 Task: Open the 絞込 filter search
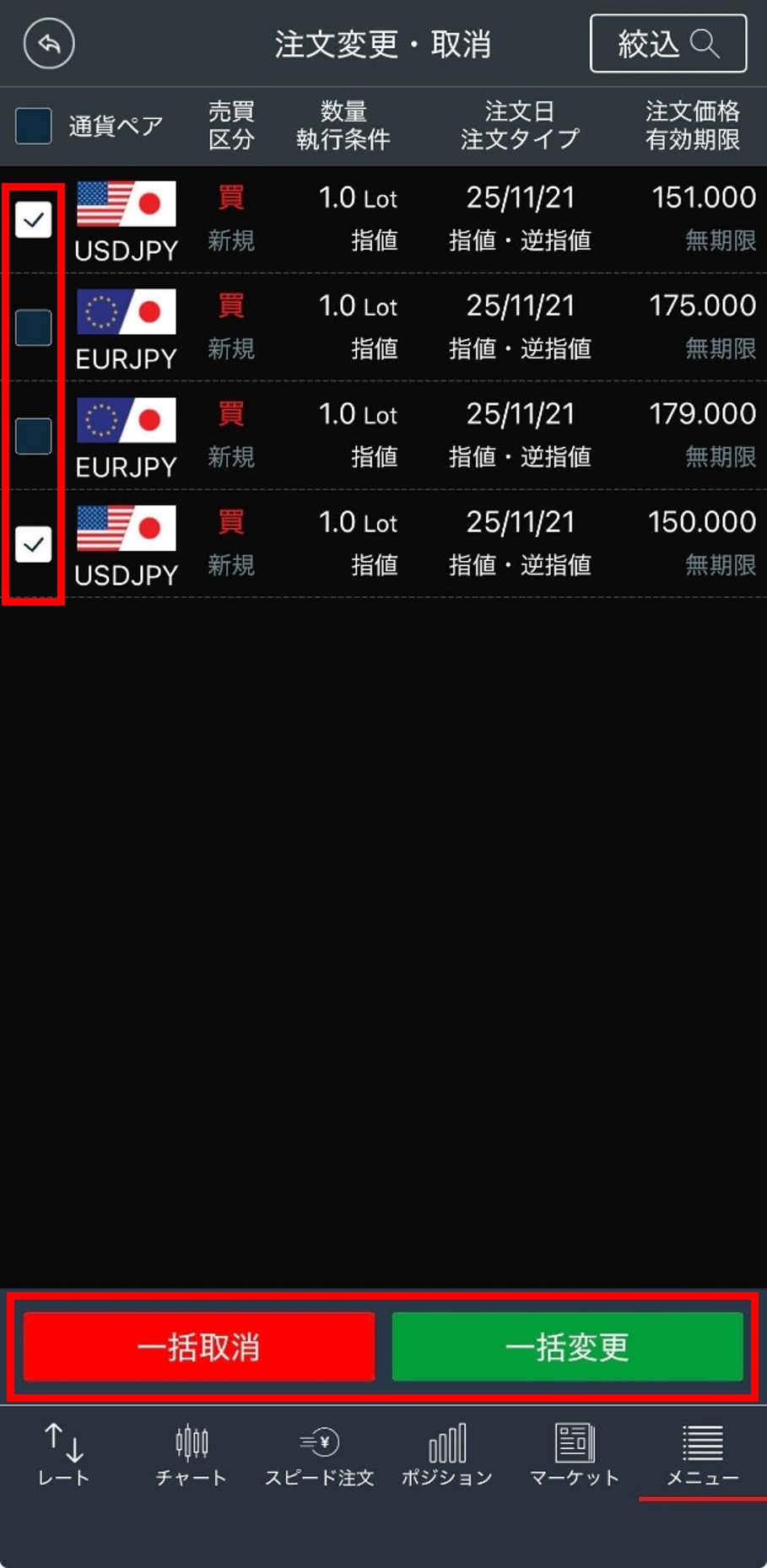[667, 43]
